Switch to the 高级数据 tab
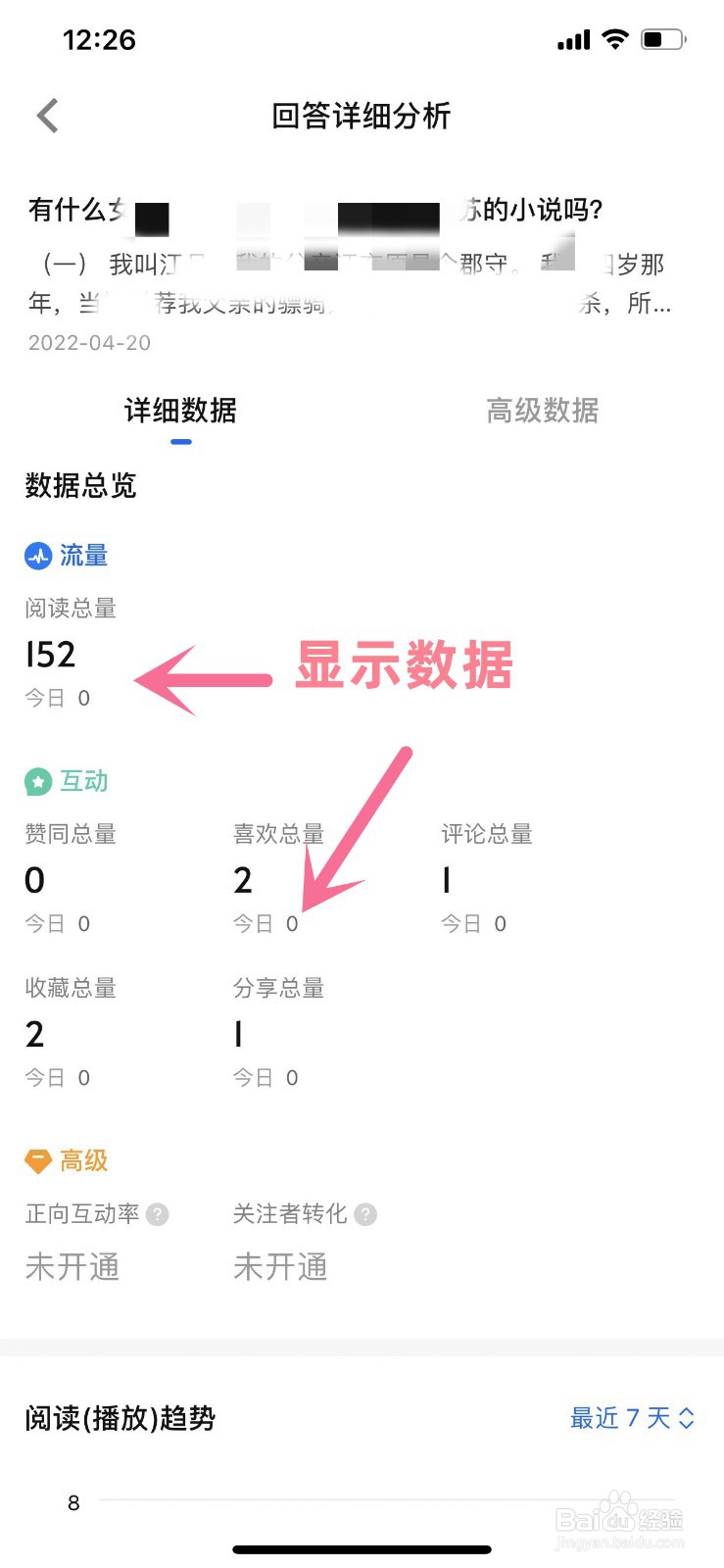The width and height of the screenshot is (724, 1568). tap(541, 412)
